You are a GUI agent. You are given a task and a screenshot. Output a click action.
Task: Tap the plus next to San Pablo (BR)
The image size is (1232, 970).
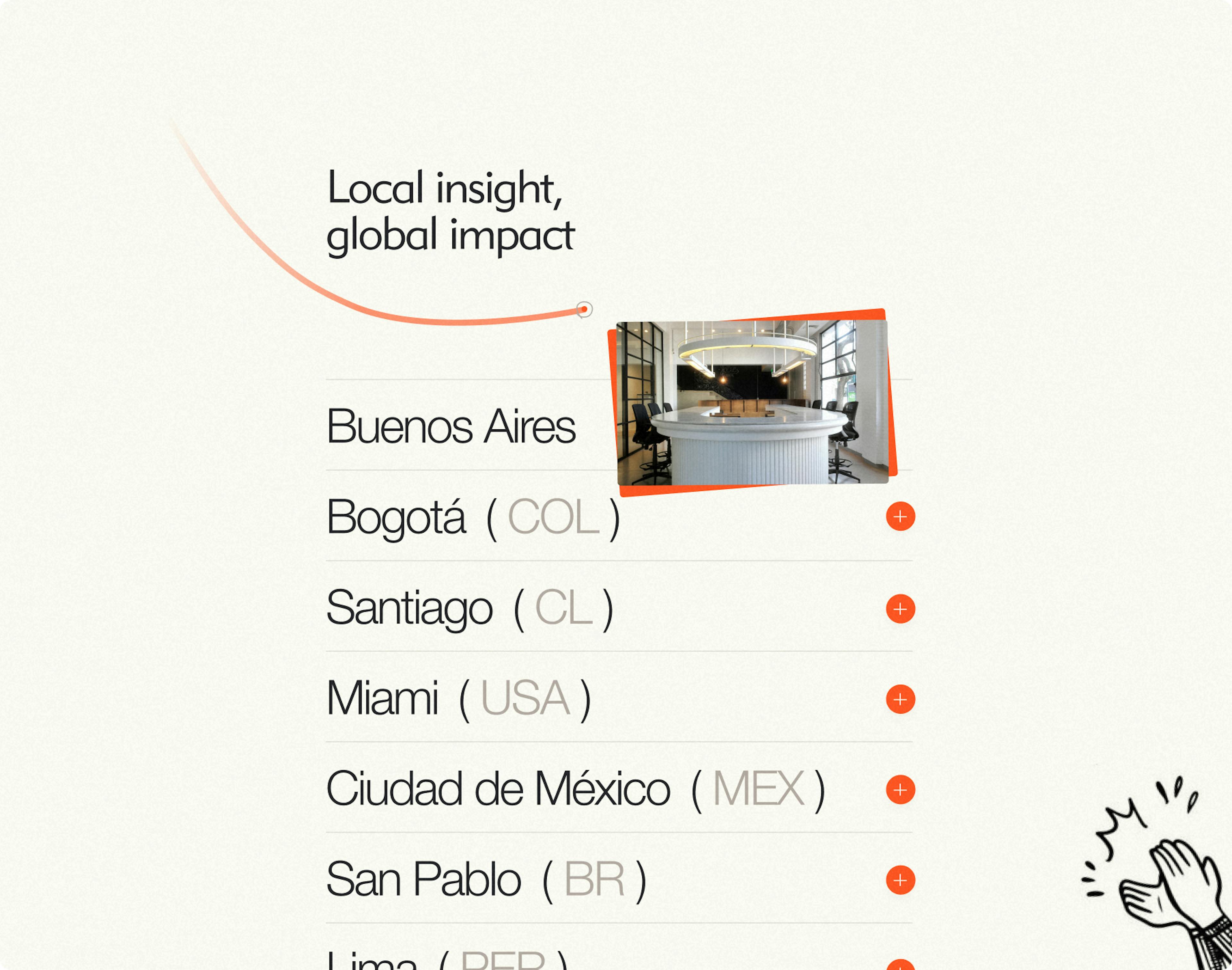(x=900, y=880)
